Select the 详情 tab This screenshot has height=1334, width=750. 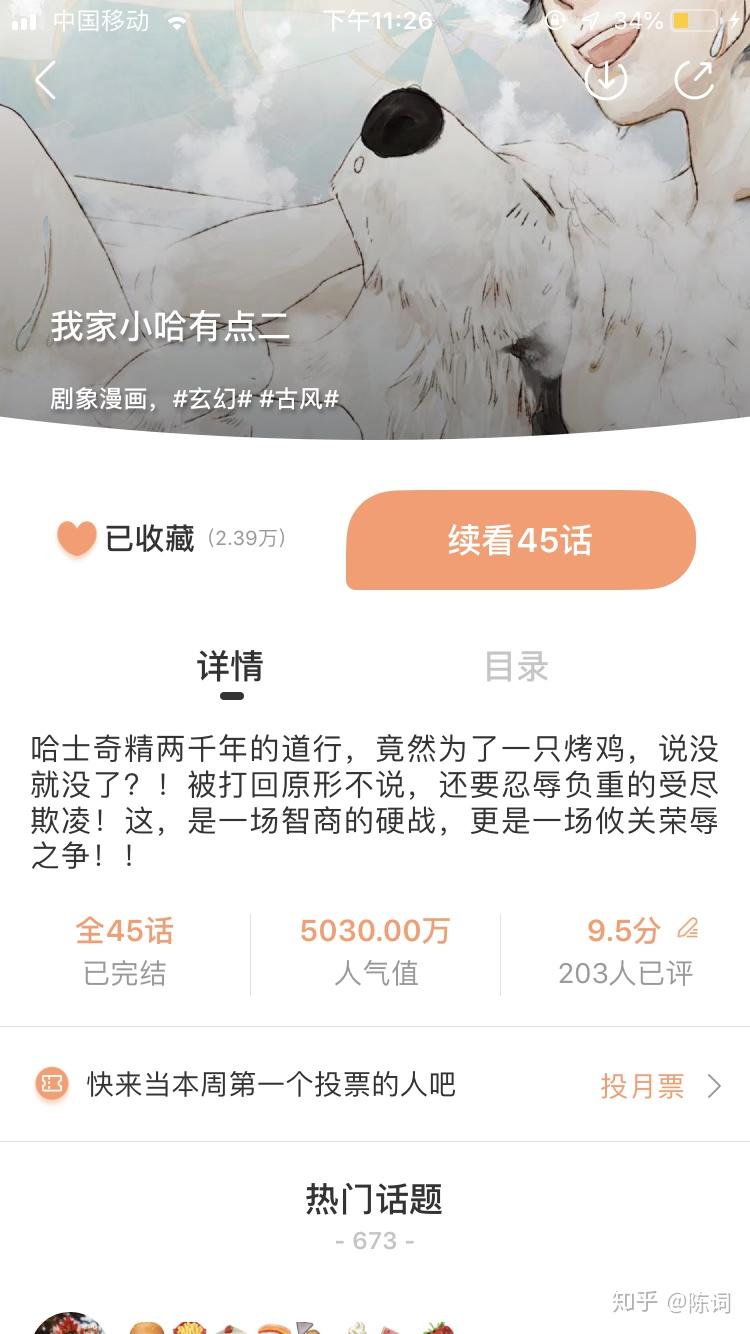point(231,667)
